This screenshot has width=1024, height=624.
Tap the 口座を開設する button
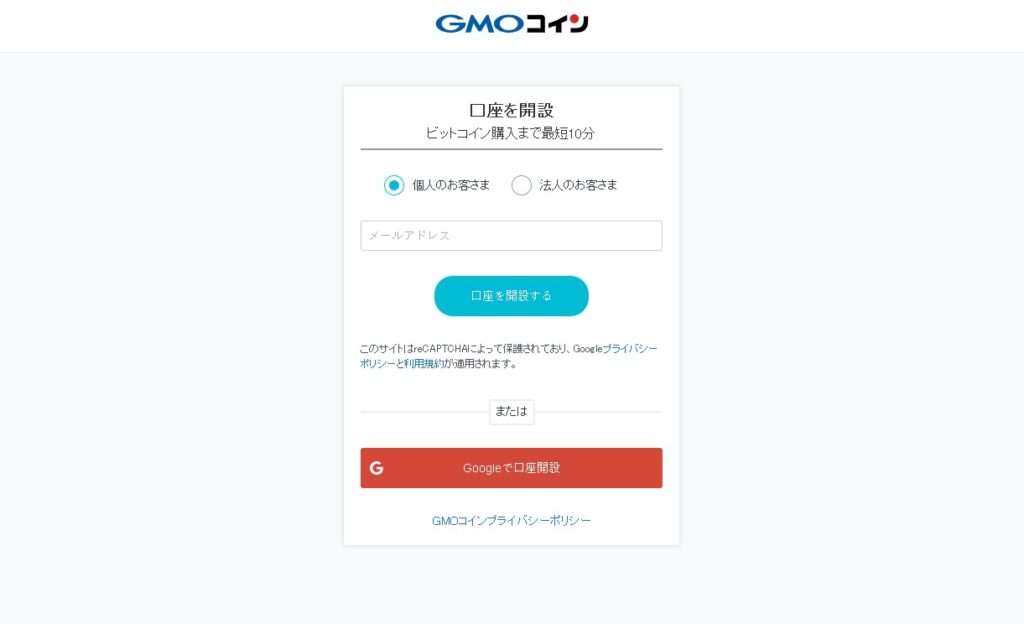[x=511, y=296]
